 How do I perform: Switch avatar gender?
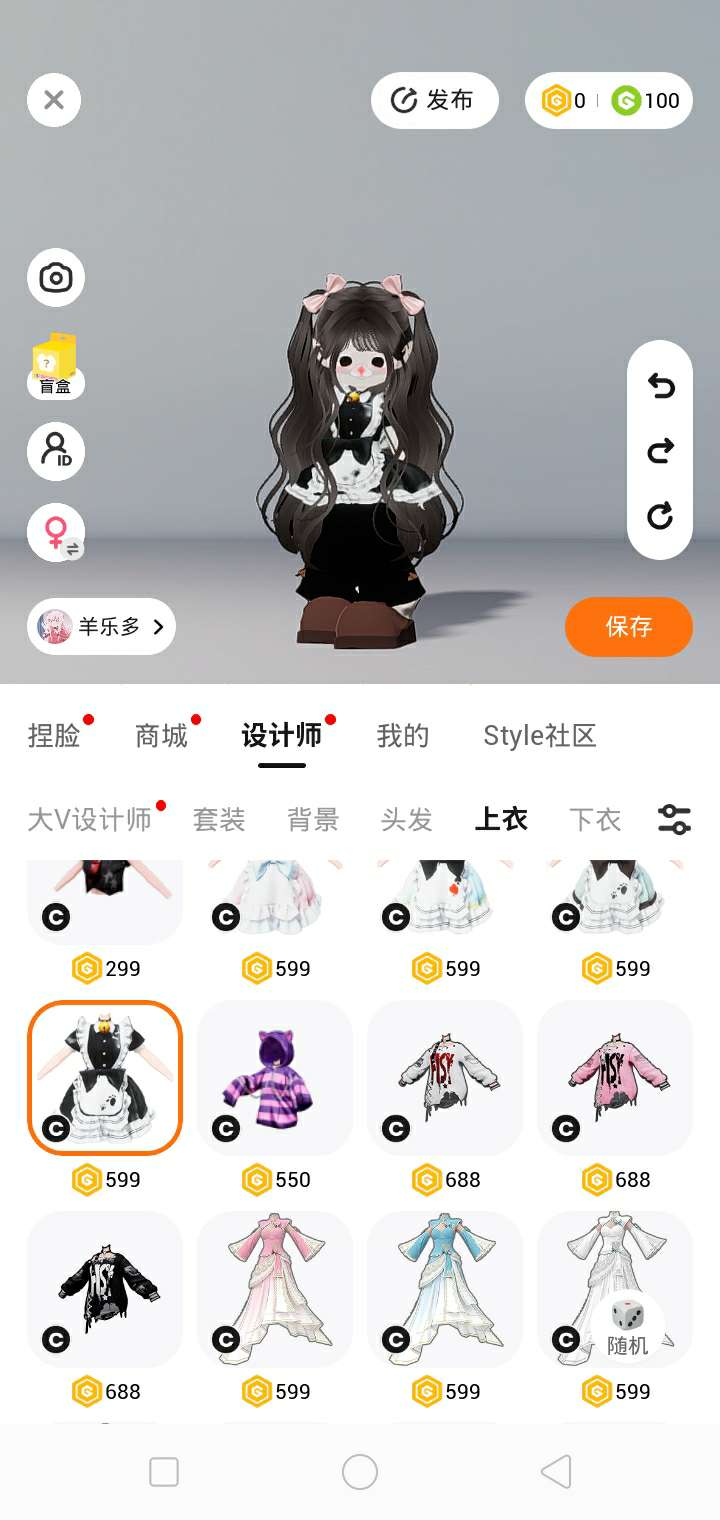pyautogui.click(x=55, y=532)
